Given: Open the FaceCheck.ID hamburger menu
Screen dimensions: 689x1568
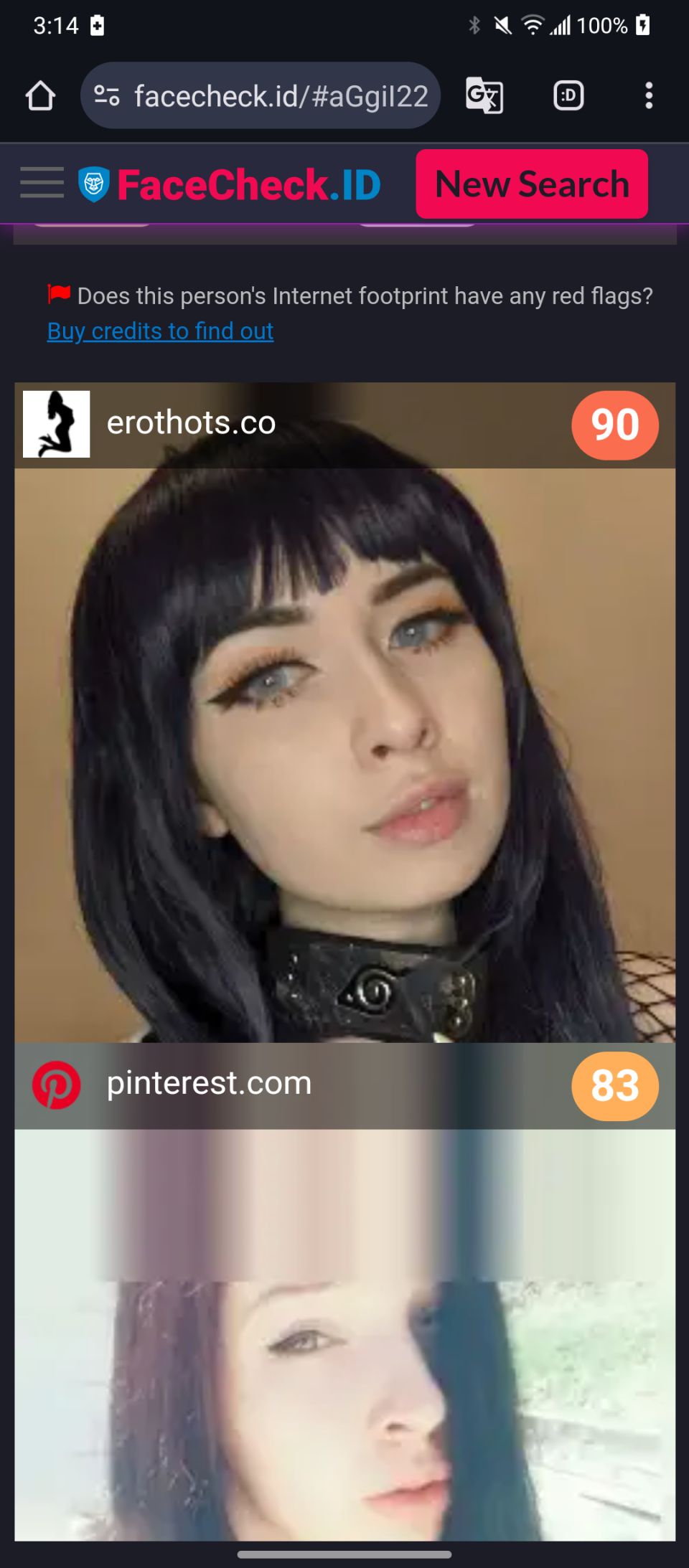Looking at the screenshot, I should (42, 183).
